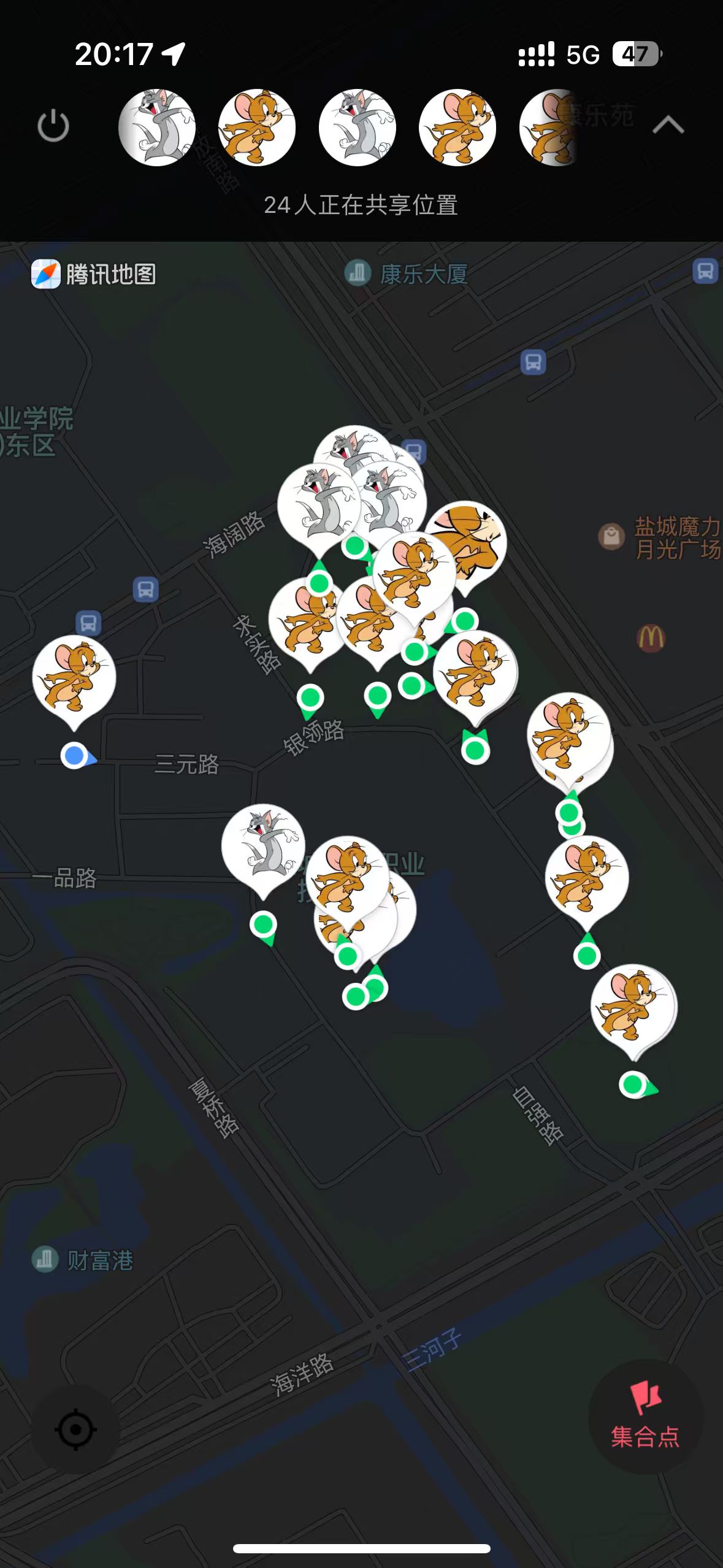Select the Jerry pin closest to 自强路
The height and width of the screenshot is (1568, 723).
click(x=633, y=1007)
